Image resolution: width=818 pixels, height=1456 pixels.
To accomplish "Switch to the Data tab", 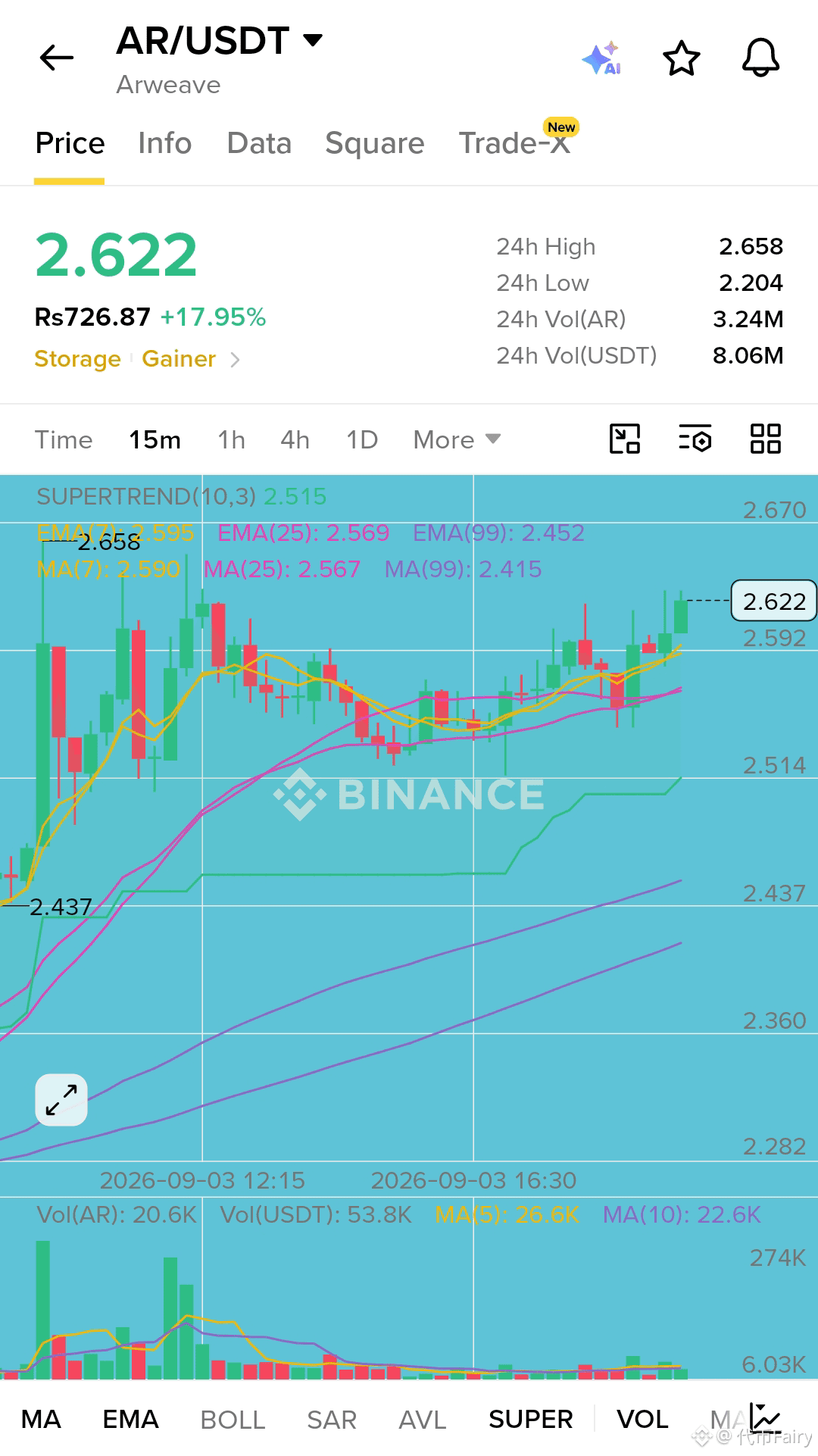I will coord(259,143).
